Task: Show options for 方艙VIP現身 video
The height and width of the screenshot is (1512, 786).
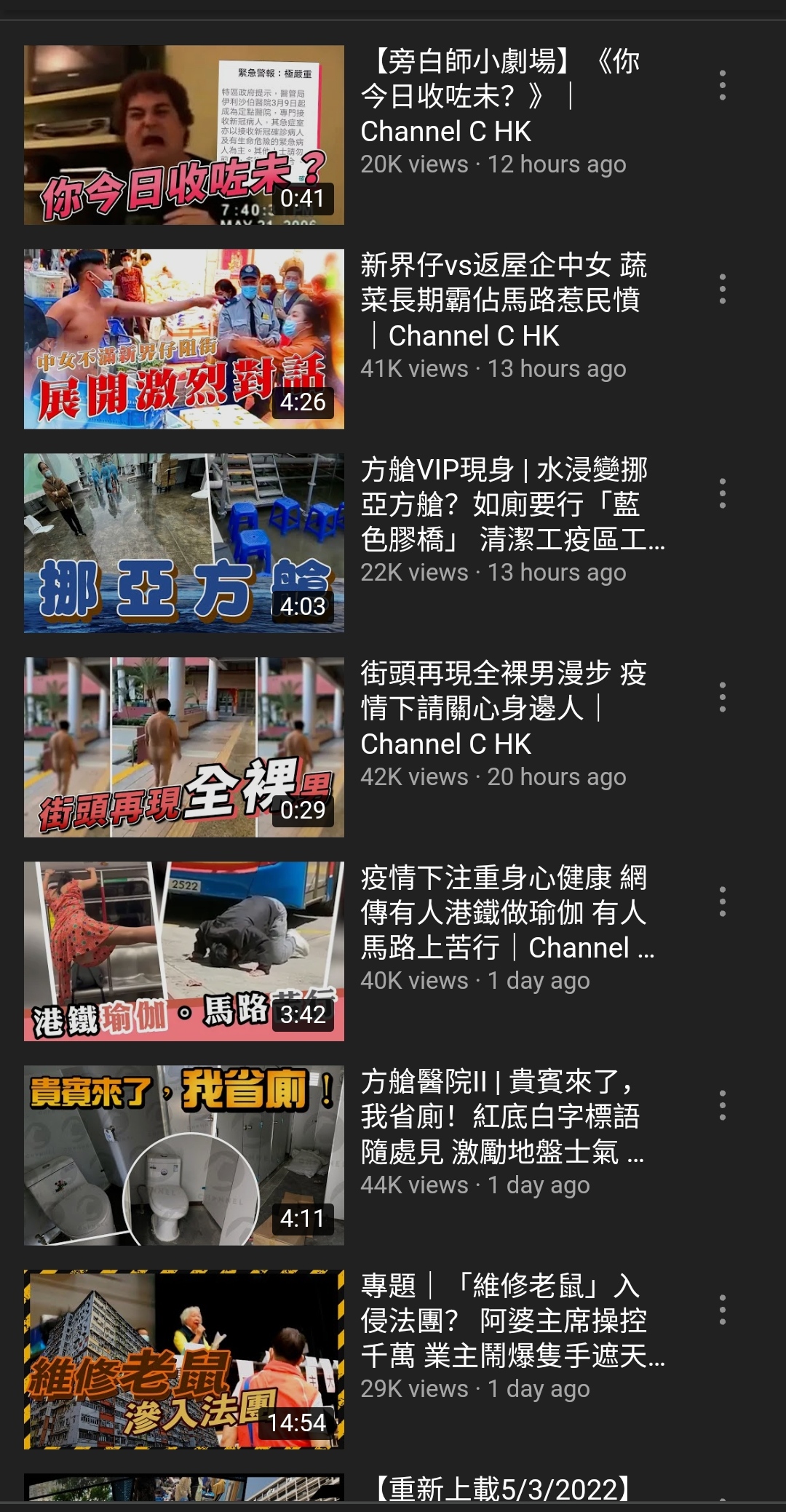Action: point(722,493)
